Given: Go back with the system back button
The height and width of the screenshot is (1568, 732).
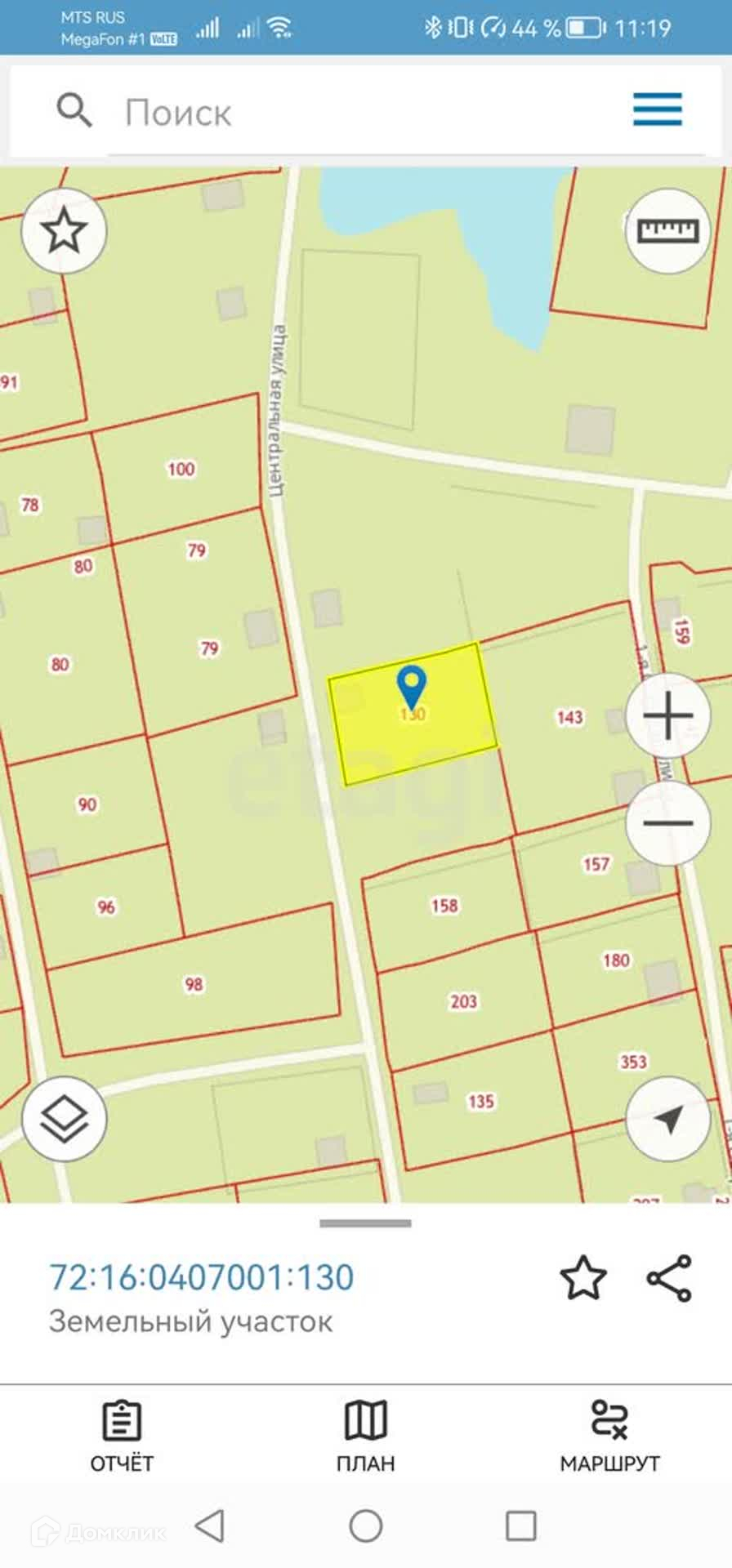Looking at the screenshot, I should (210, 1526).
